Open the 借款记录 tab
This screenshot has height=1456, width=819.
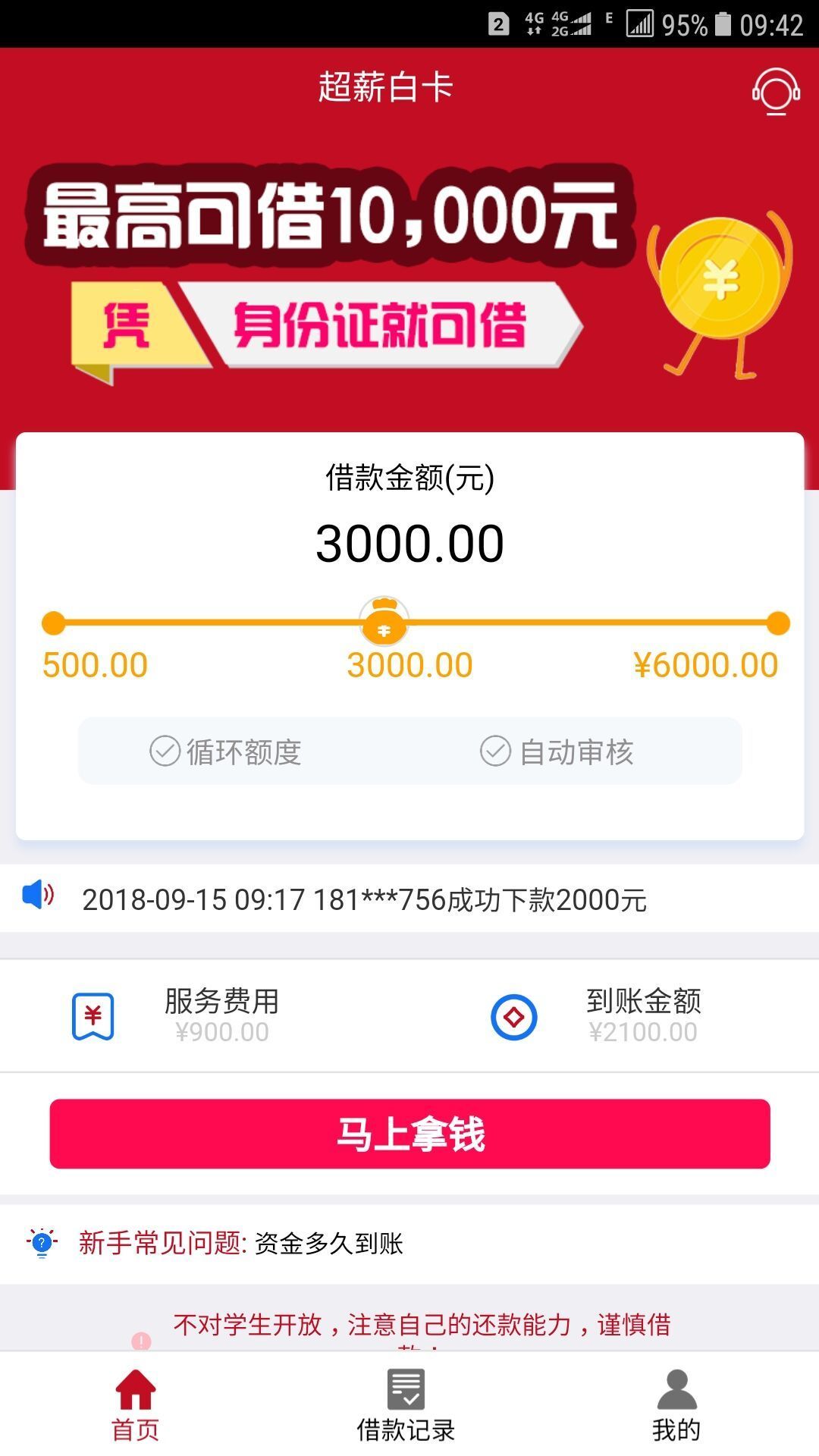pyautogui.click(x=406, y=1405)
